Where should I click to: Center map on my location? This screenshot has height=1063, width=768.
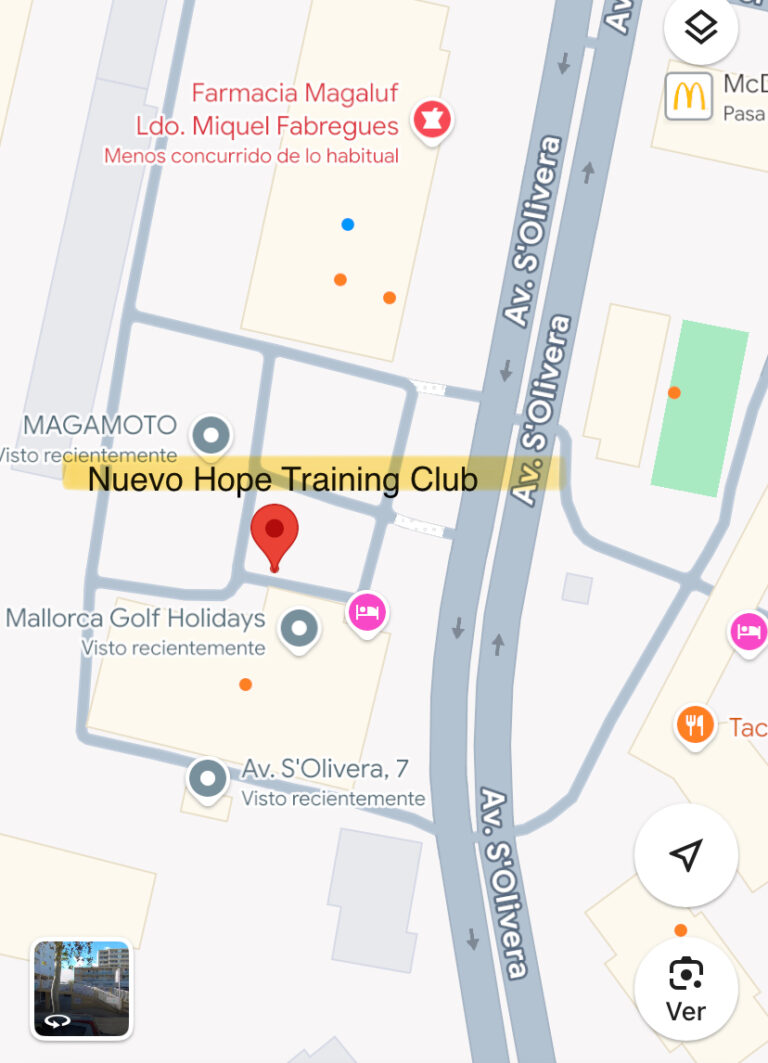click(x=686, y=854)
